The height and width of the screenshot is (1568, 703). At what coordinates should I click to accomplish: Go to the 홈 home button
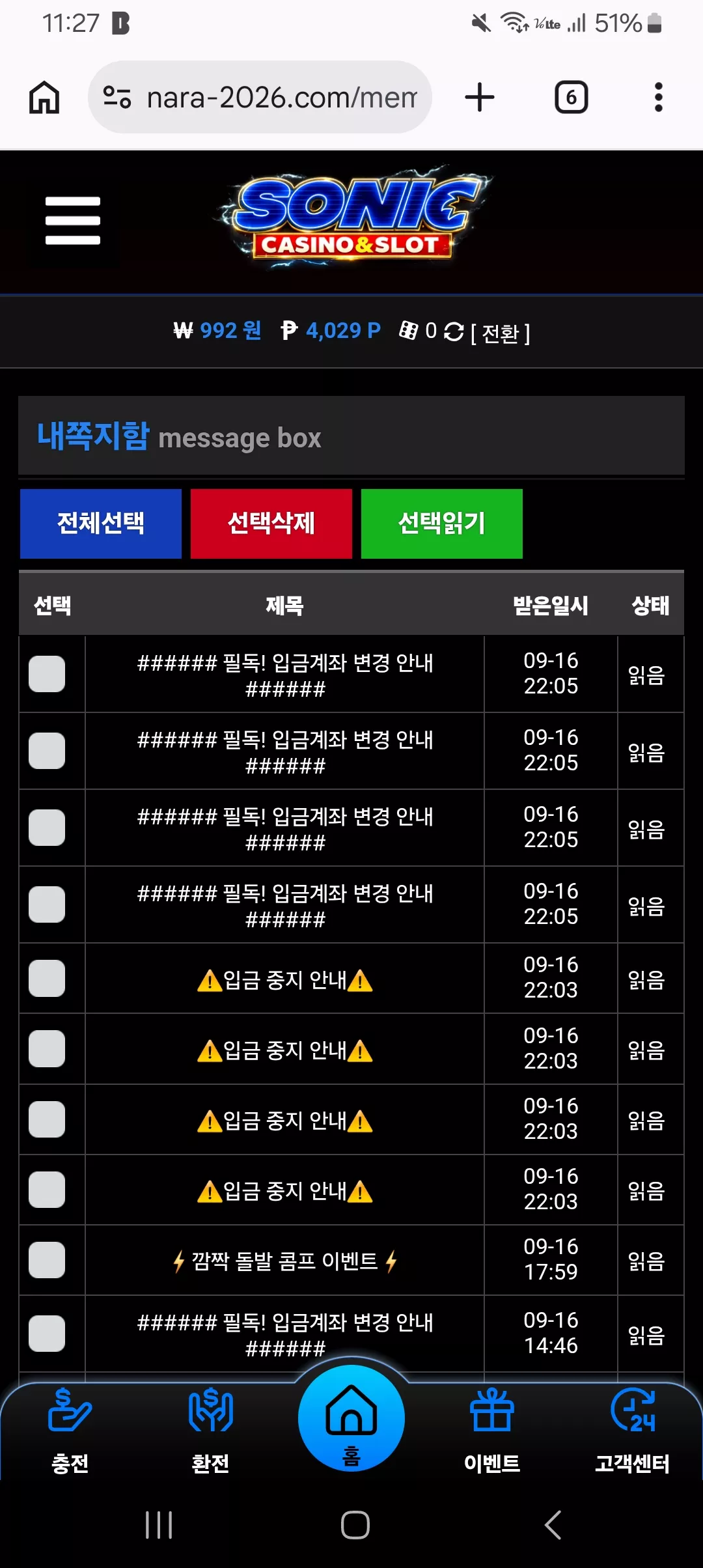click(351, 1418)
